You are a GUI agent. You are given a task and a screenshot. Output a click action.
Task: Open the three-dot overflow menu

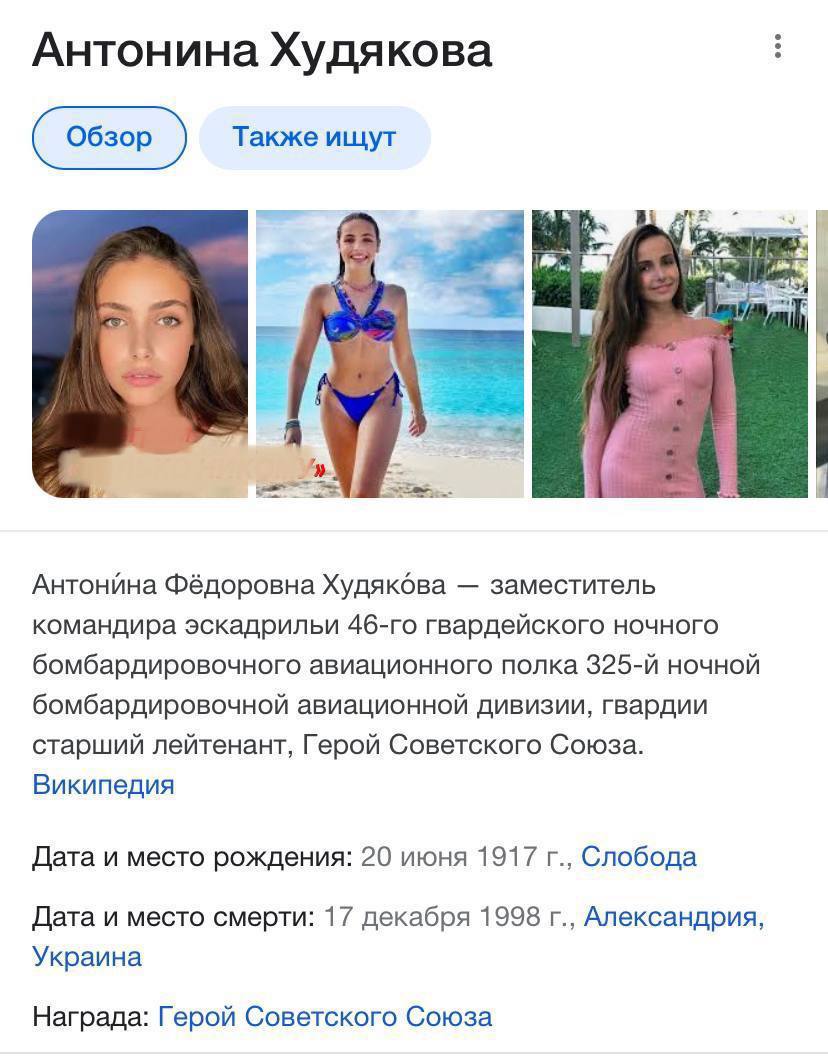coord(777,46)
